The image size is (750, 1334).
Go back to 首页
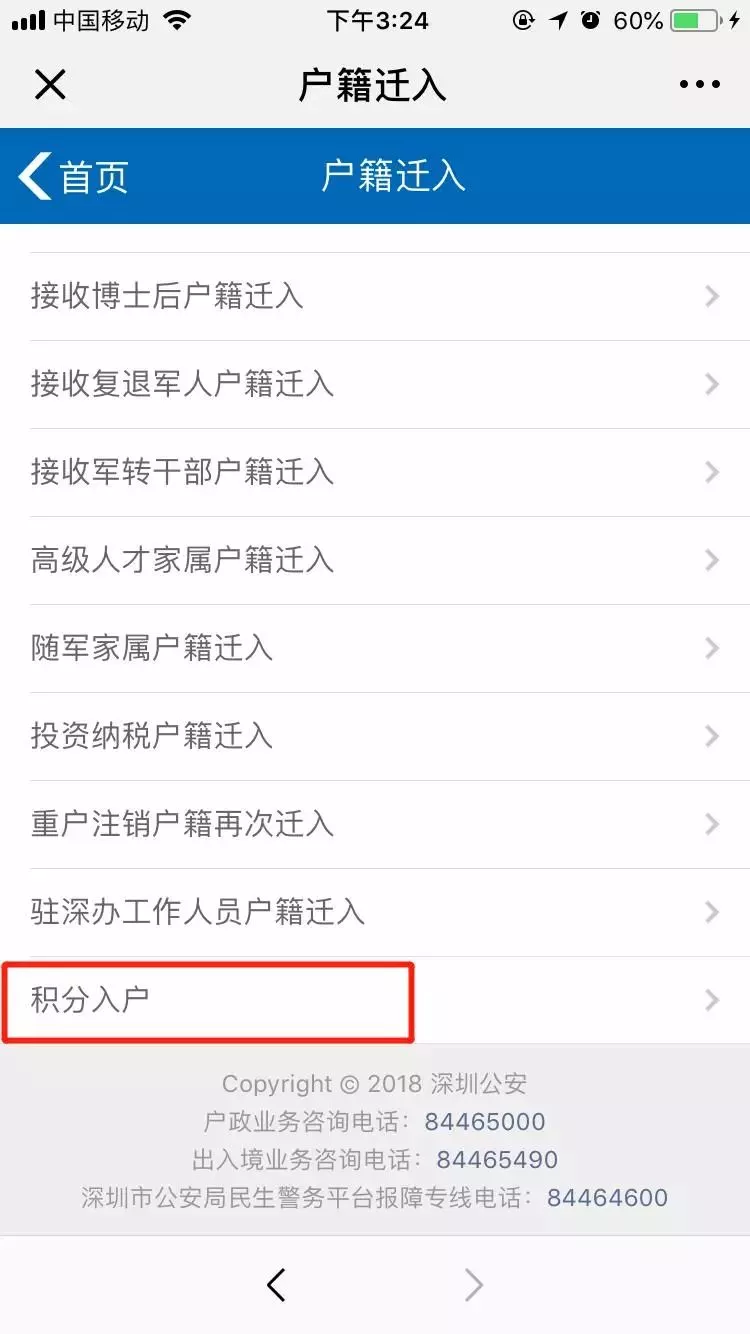74,177
